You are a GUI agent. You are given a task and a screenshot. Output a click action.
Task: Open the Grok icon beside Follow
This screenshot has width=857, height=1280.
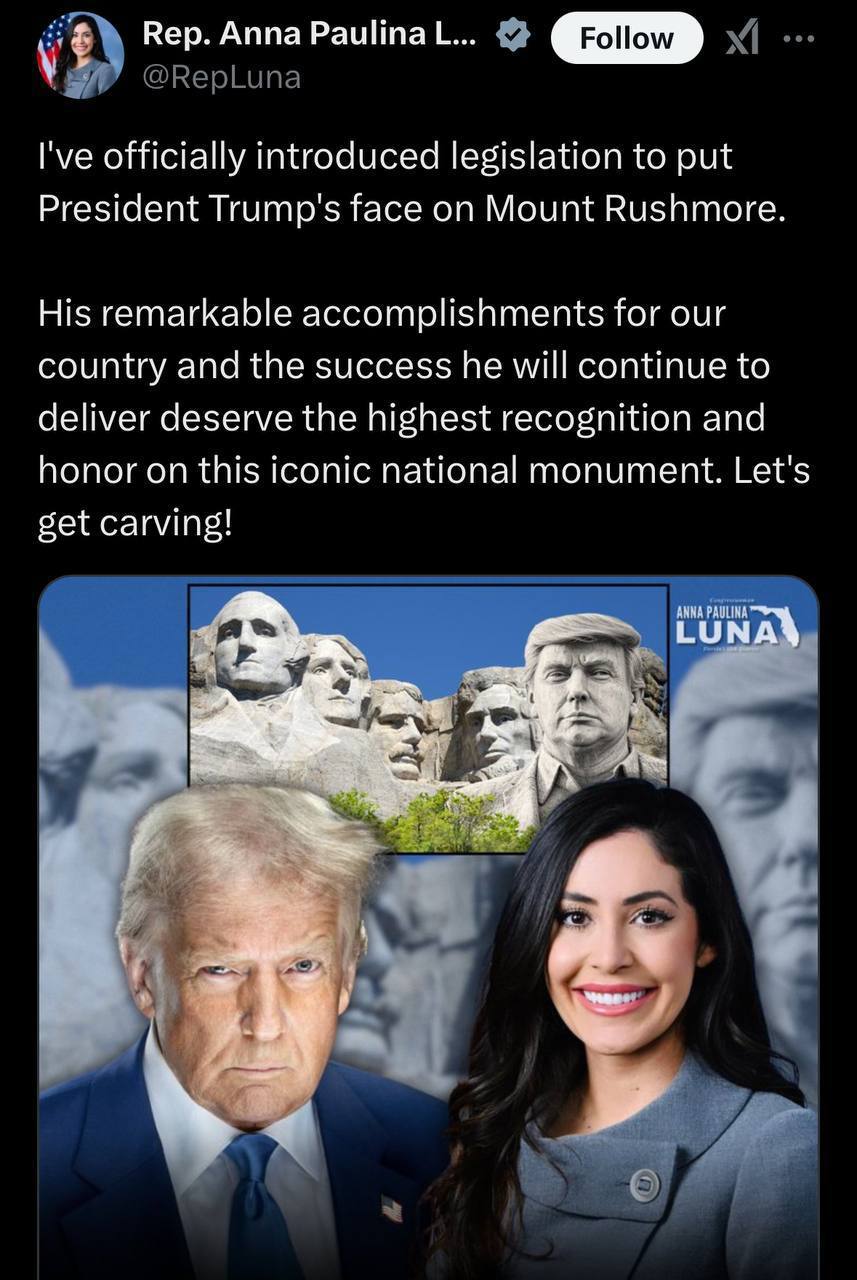click(741, 38)
